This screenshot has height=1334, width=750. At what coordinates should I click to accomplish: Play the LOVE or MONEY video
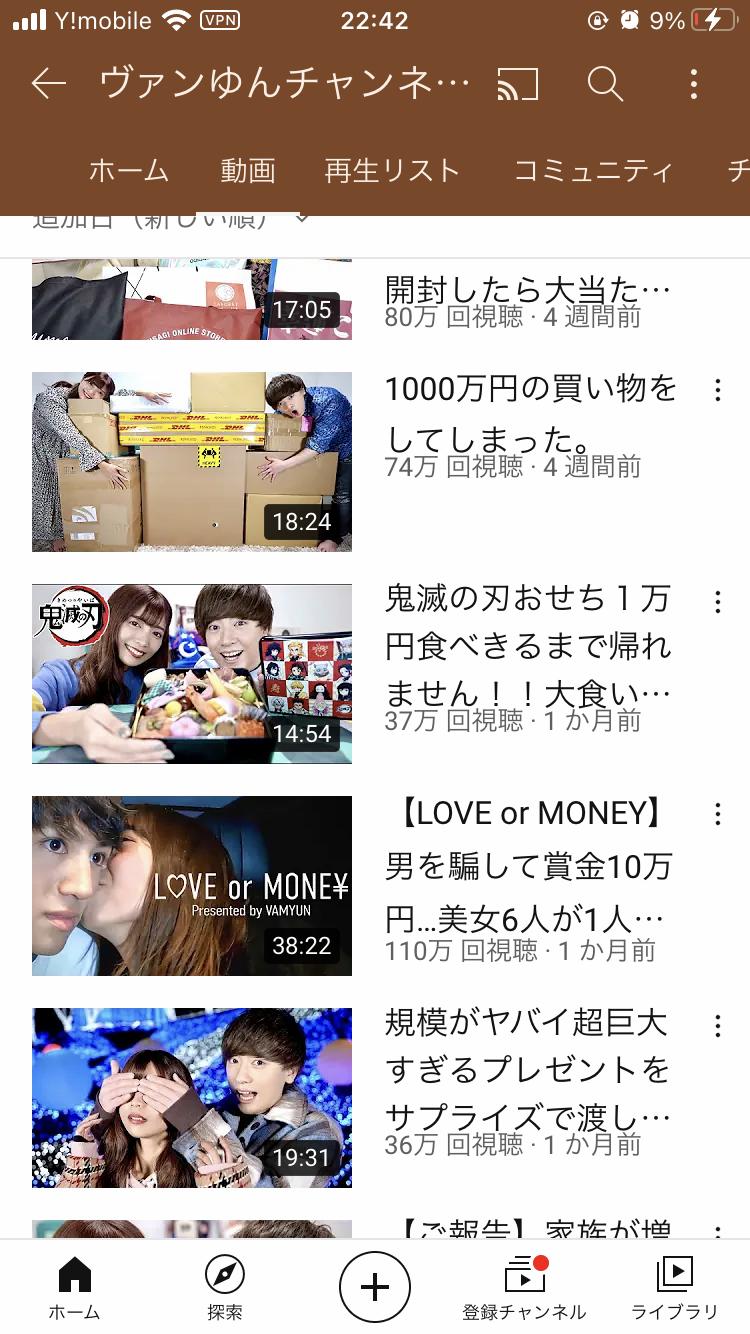pos(192,886)
